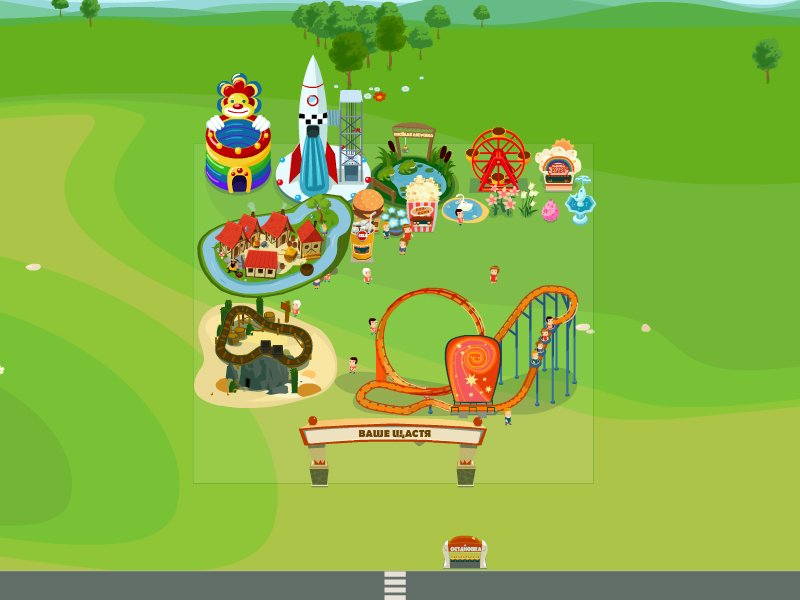Tap the small swan pond
Viewport: 800px width, 600px height.
click(x=465, y=210)
